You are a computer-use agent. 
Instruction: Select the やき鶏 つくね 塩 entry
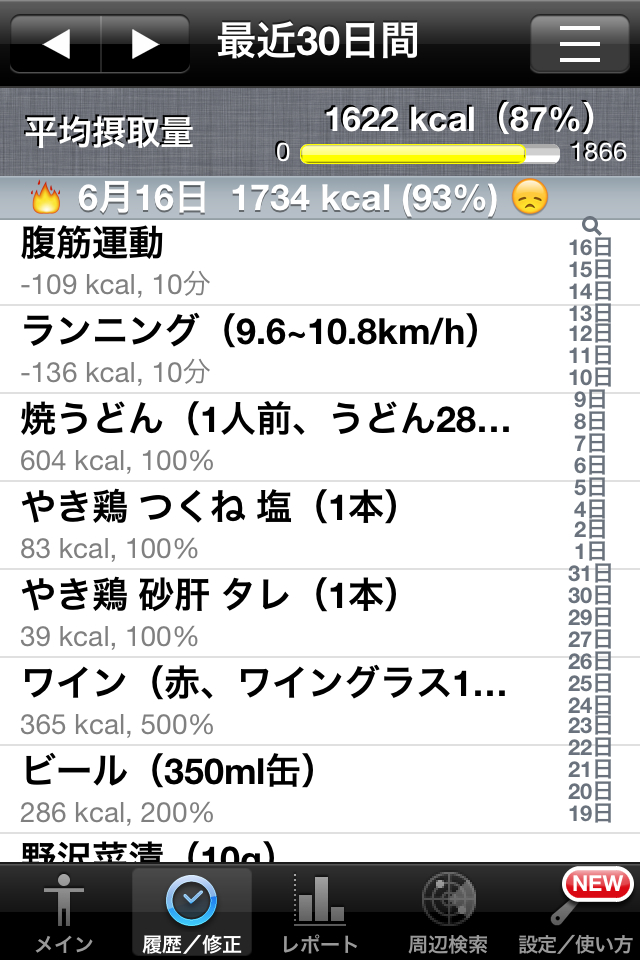click(x=280, y=525)
